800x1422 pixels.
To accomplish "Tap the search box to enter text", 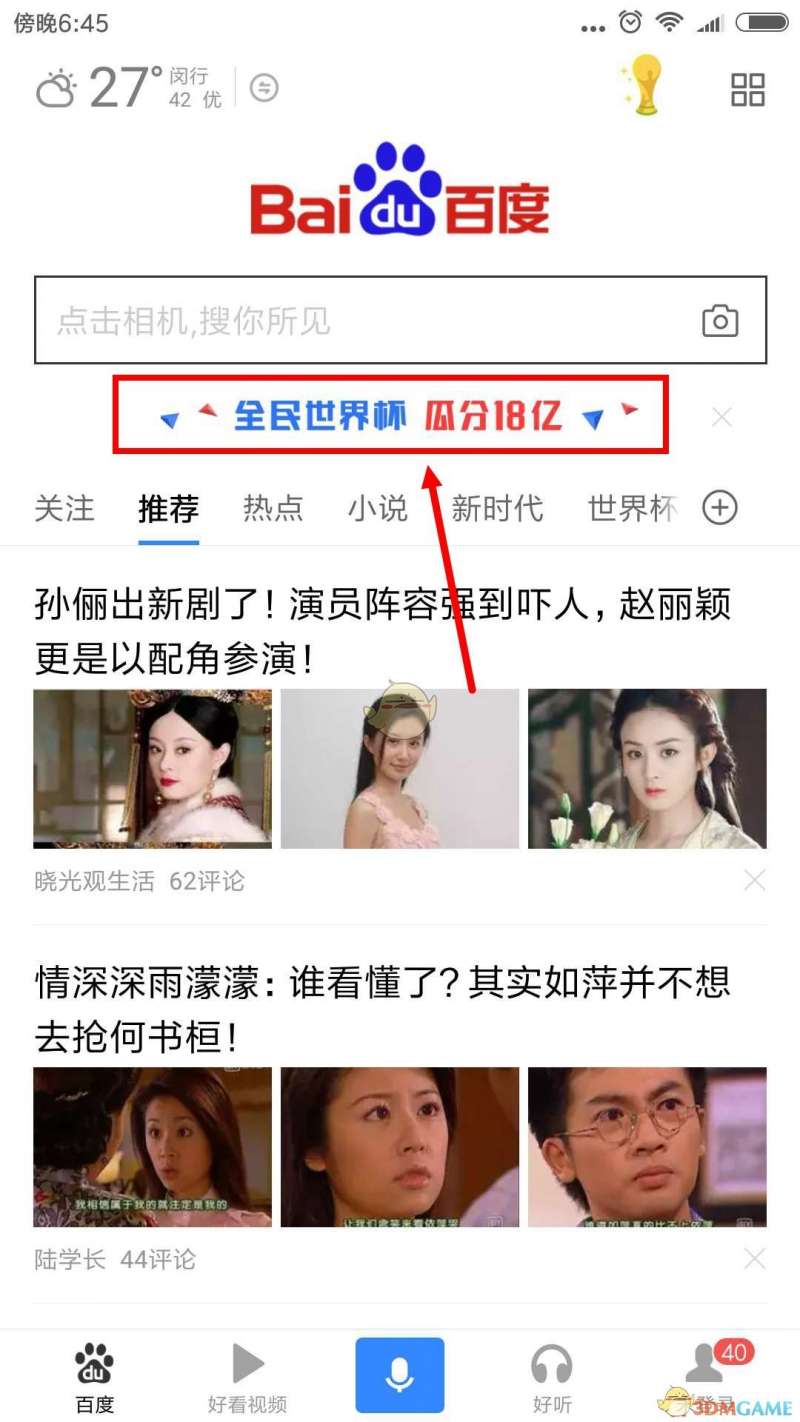I will point(360,321).
